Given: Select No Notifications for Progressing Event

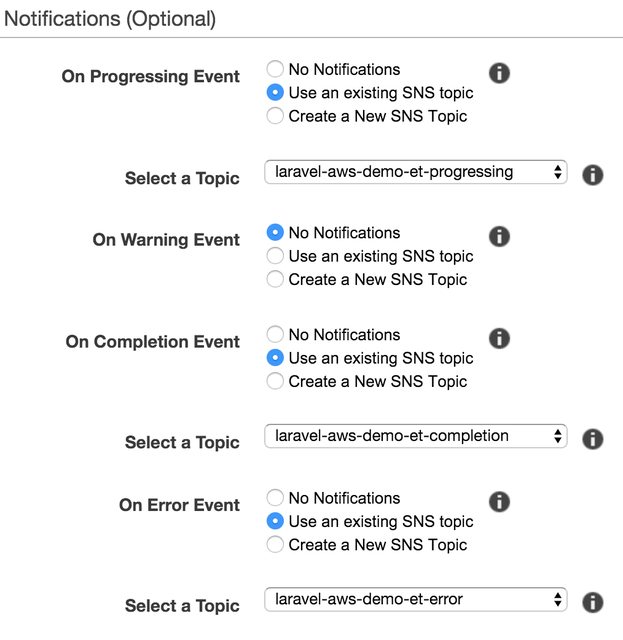Looking at the screenshot, I should coord(276,69).
